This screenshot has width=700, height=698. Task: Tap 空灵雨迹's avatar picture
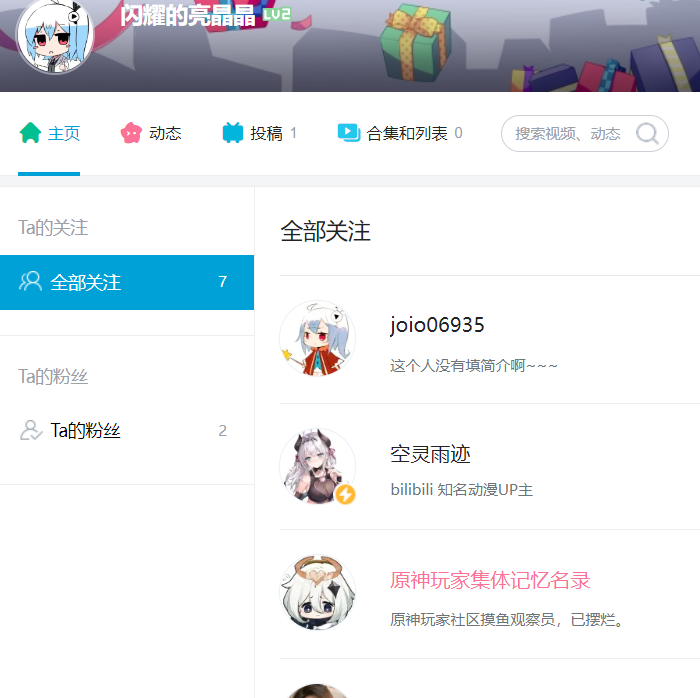[x=317, y=466]
